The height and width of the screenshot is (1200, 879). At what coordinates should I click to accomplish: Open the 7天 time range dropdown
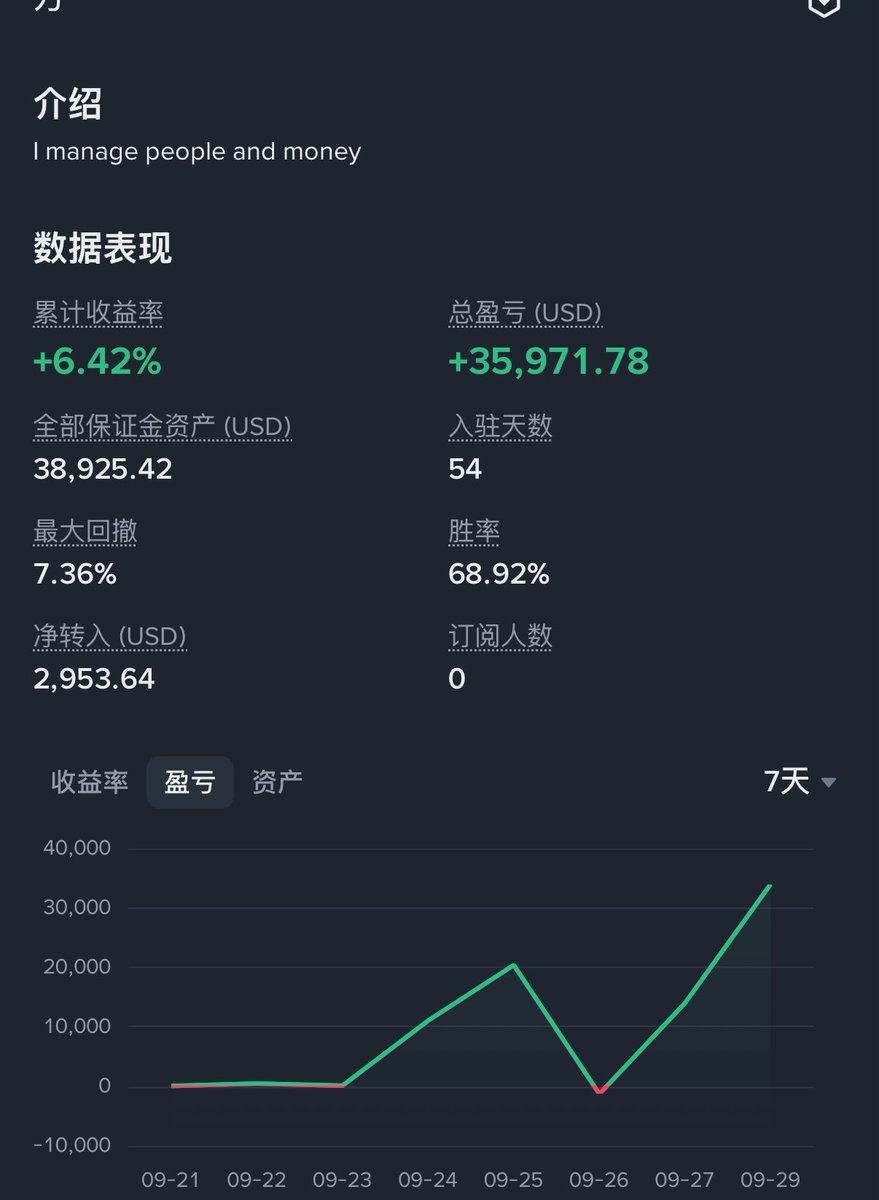point(799,781)
